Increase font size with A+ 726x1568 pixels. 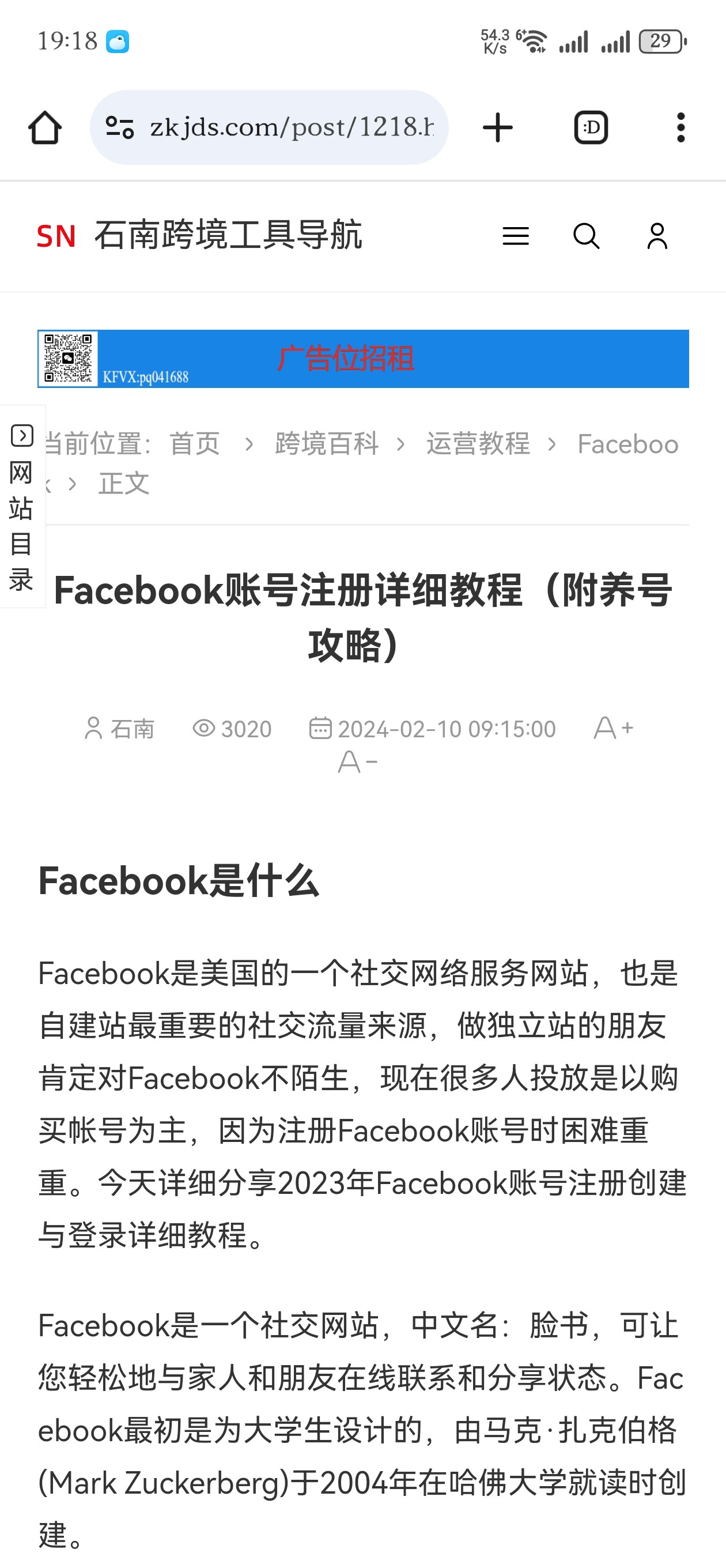pyautogui.click(x=614, y=728)
